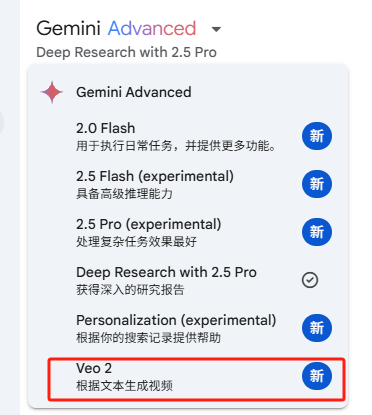Choose 2.5 Flash (experimental)
Viewport: 372px width, 415px height.
(188, 184)
